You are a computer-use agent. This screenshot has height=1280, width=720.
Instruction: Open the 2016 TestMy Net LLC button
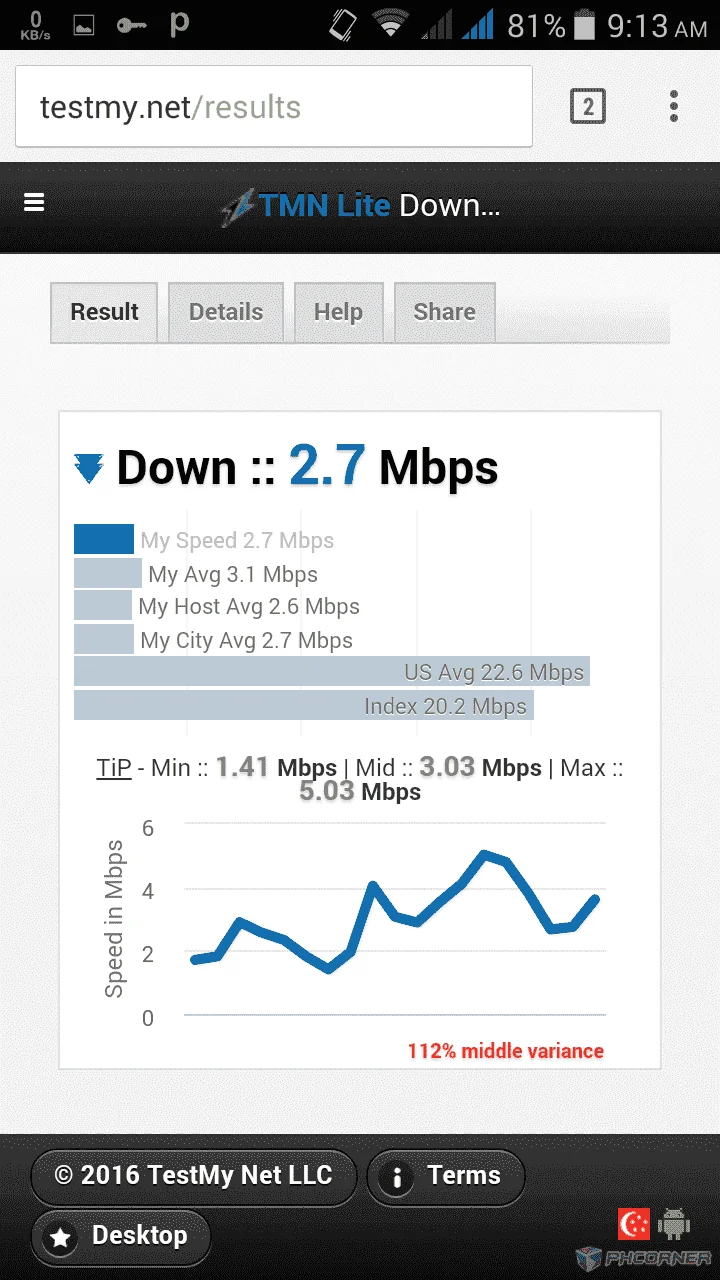pyautogui.click(x=193, y=1176)
